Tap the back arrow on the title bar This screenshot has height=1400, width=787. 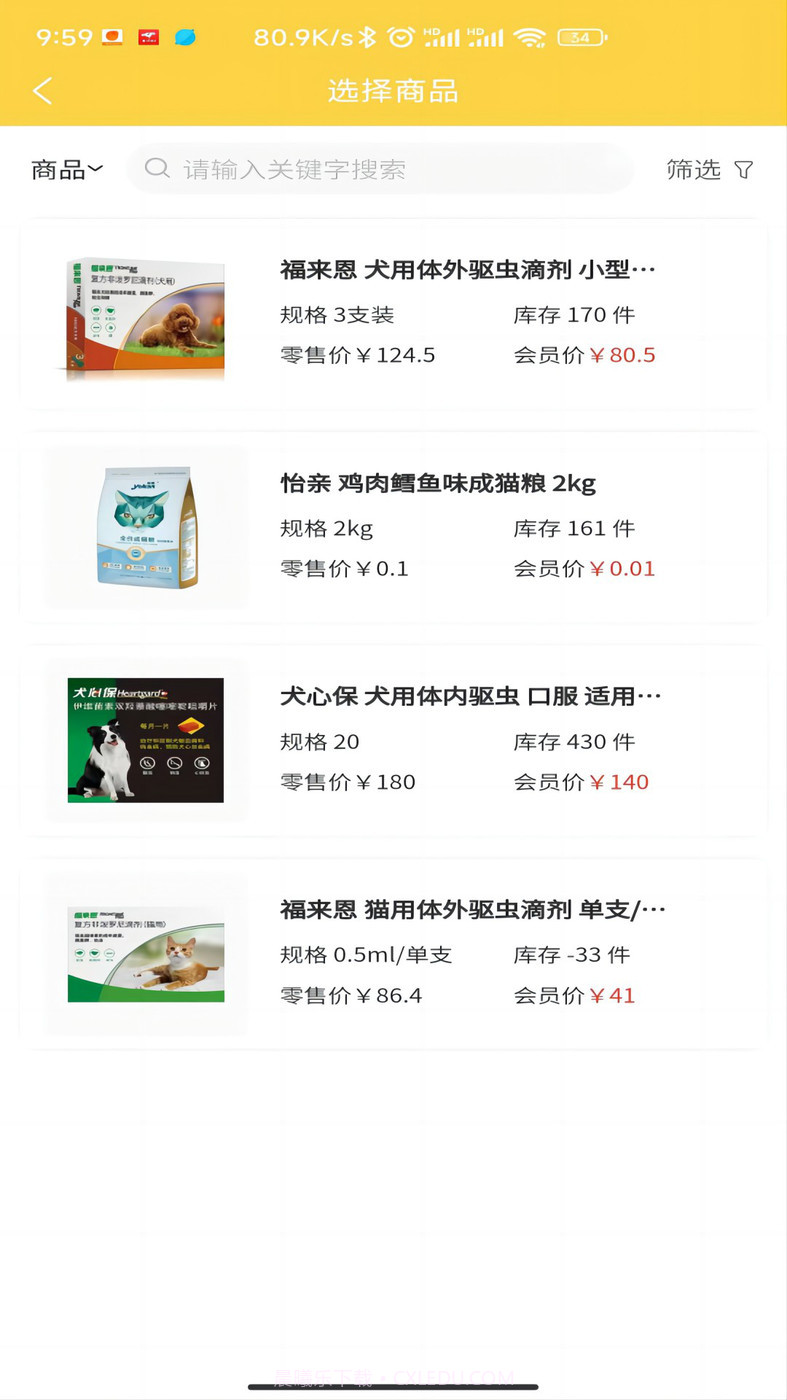tap(42, 90)
